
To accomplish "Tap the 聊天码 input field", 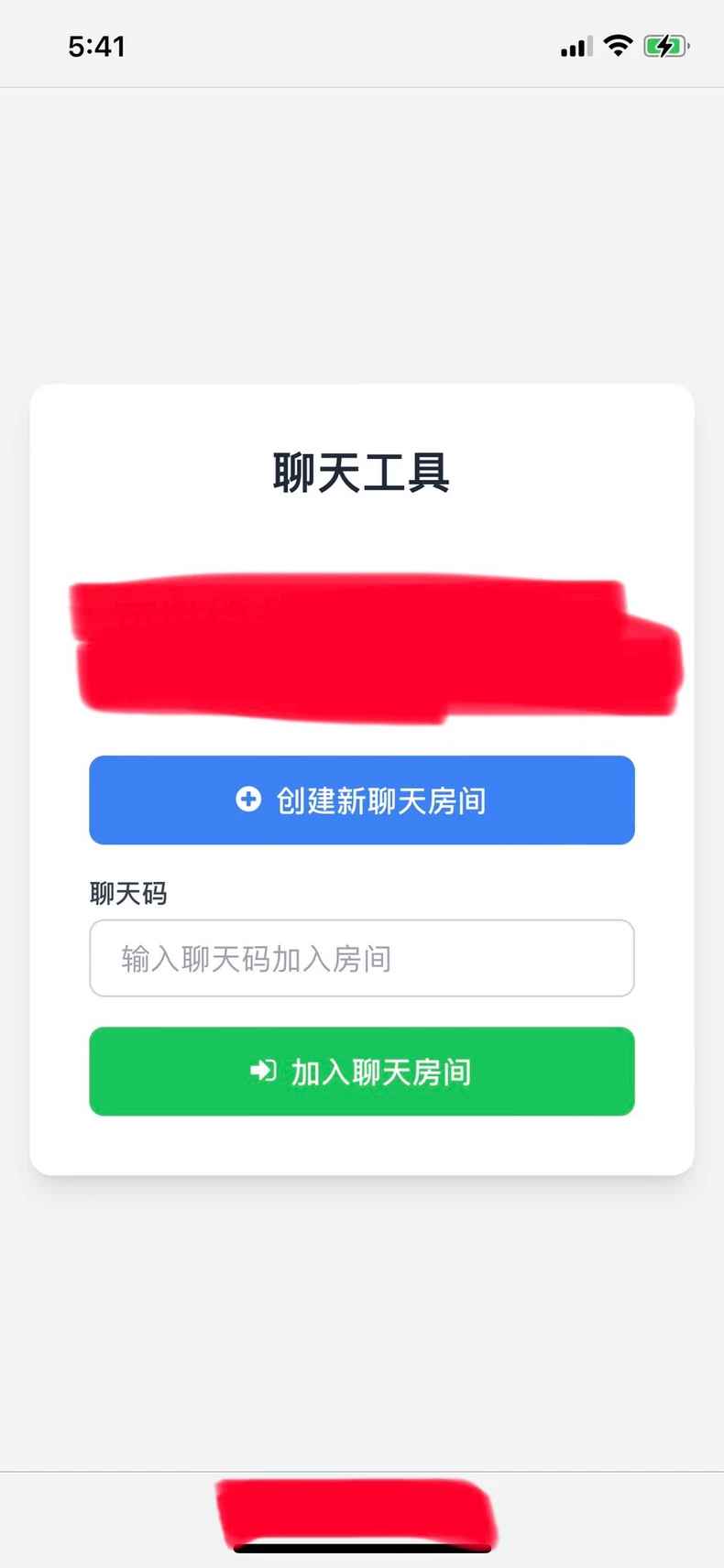I will click(x=361, y=958).
